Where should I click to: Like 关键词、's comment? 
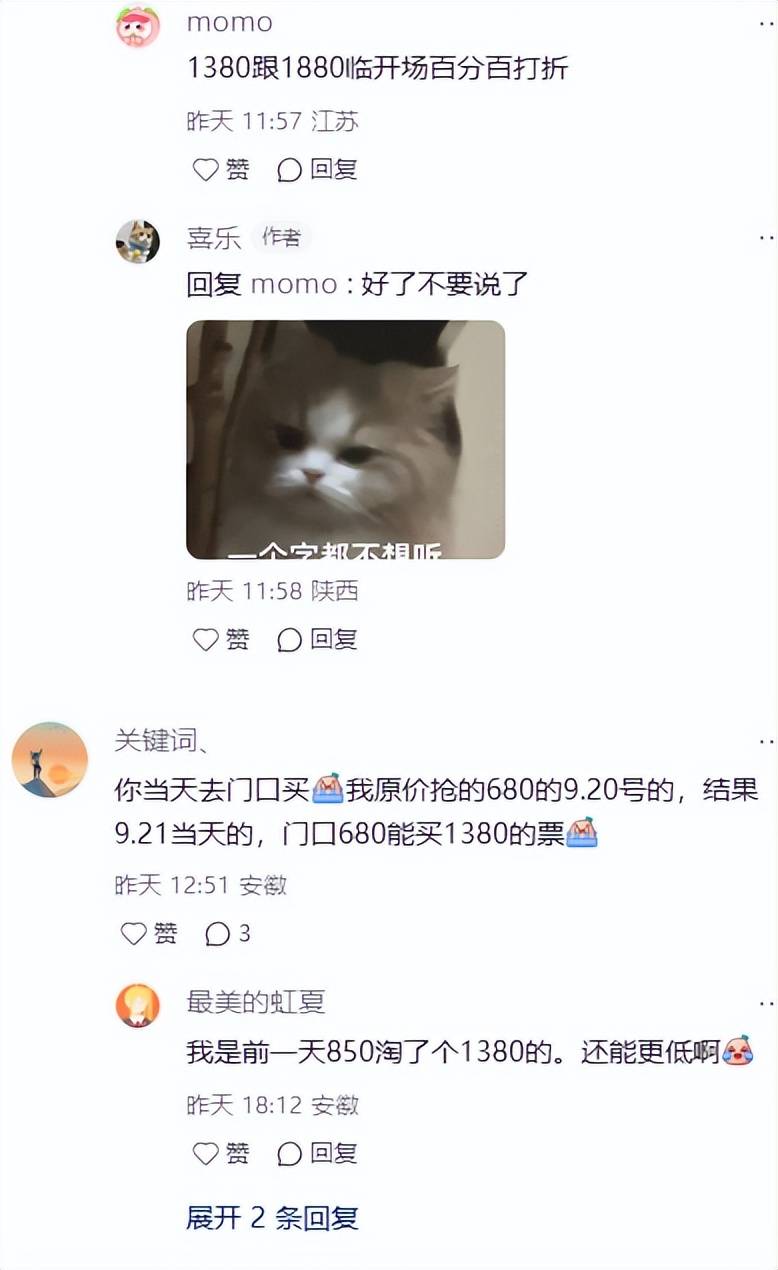(x=148, y=934)
